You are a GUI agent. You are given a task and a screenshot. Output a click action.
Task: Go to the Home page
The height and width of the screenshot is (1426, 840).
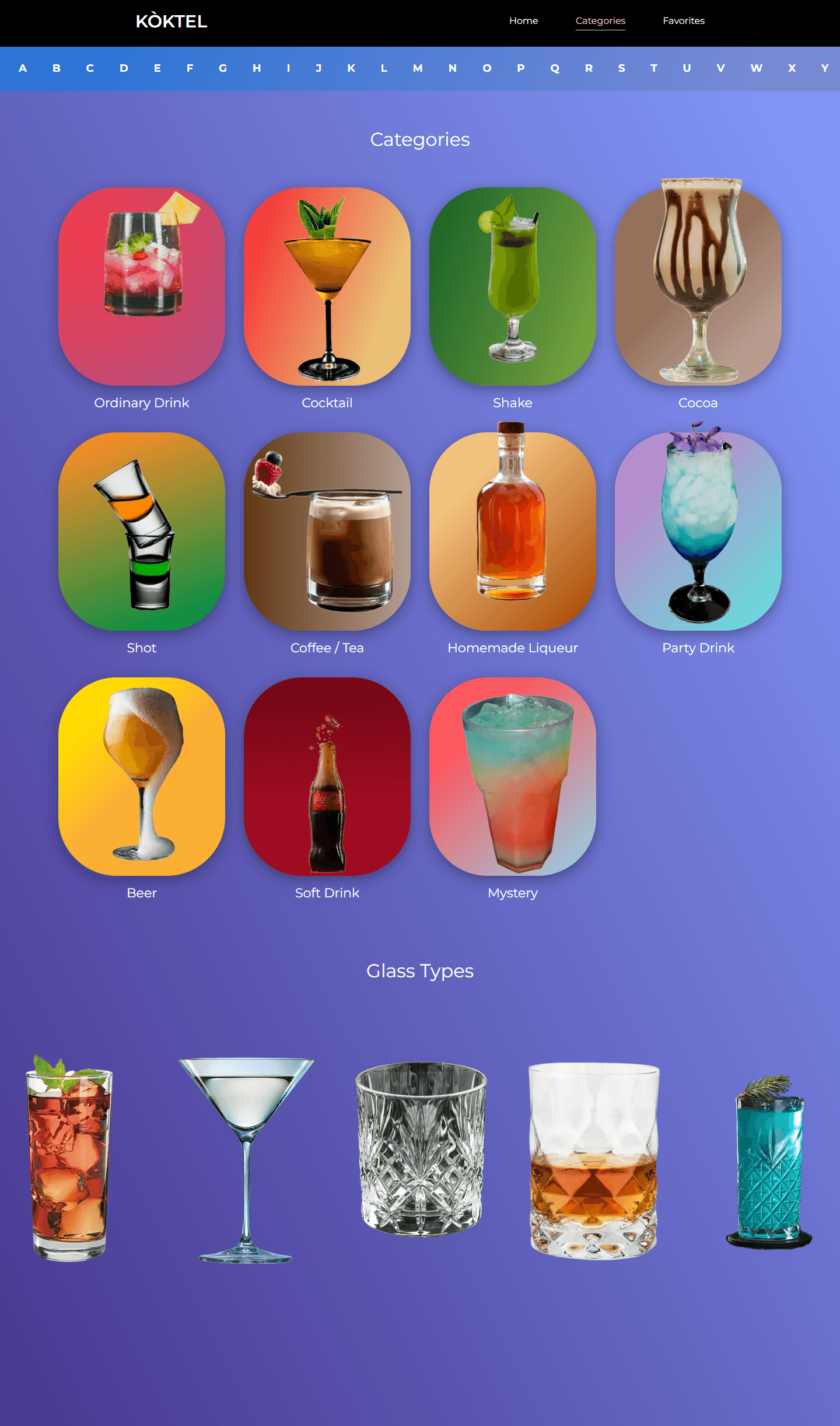[x=523, y=20]
